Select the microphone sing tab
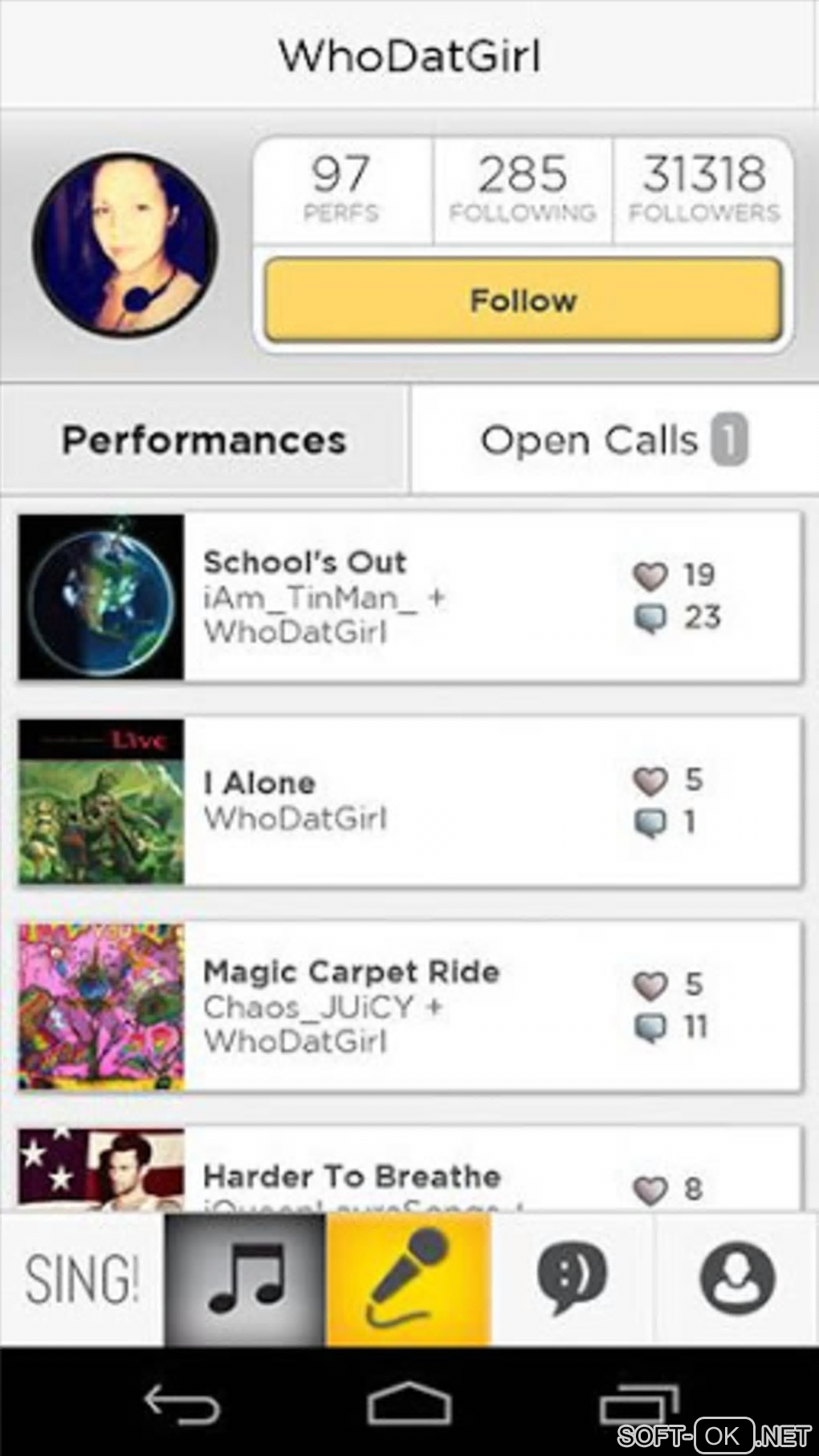 [x=408, y=1279]
